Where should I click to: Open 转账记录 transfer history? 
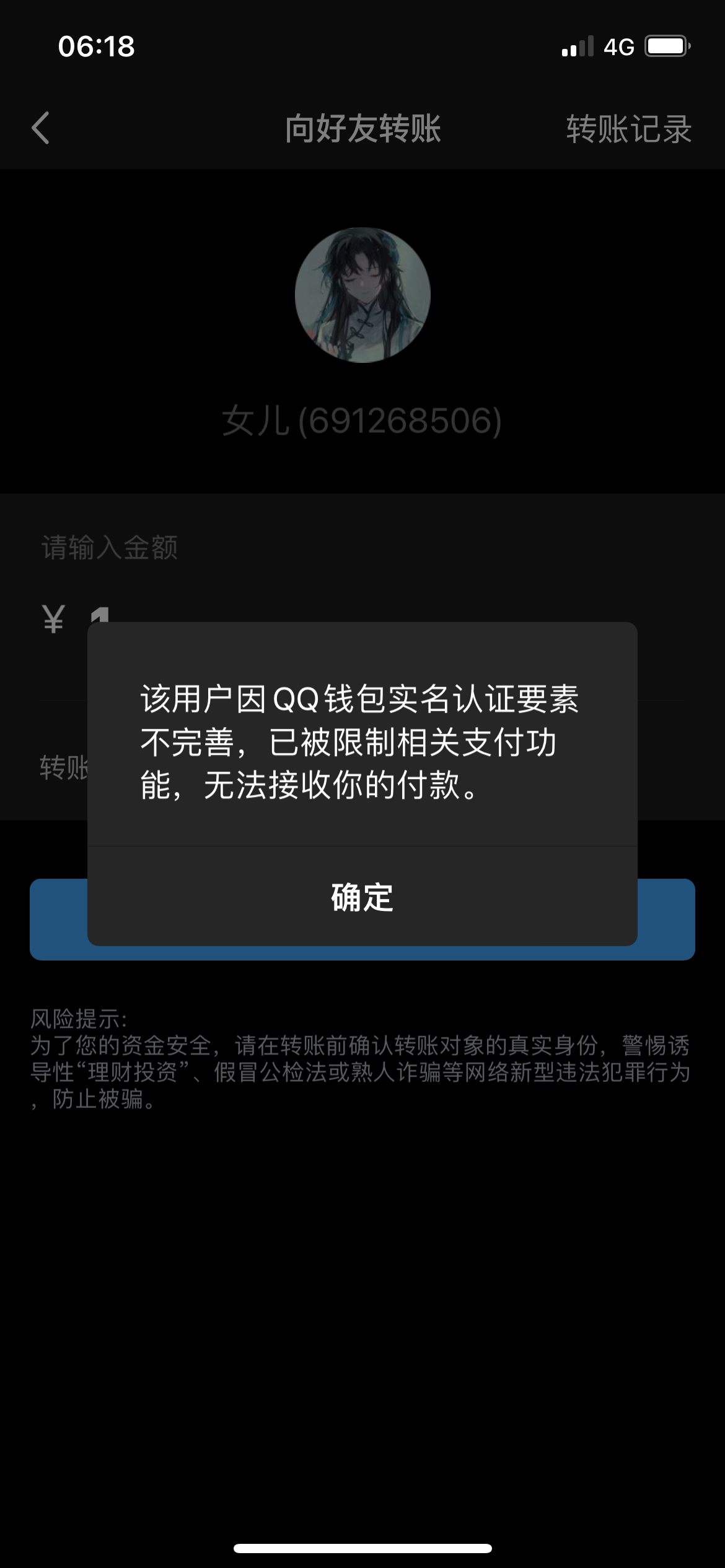coord(628,129)
